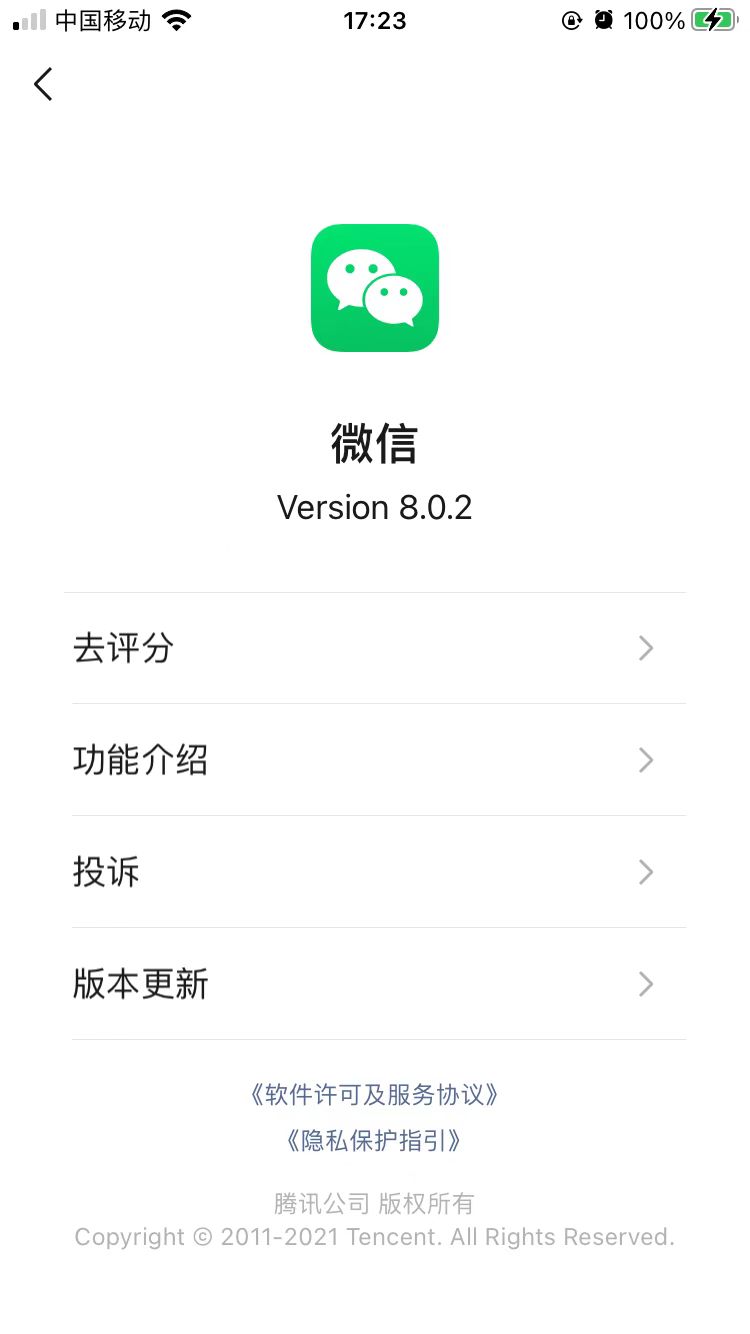
Task: Open 功能介绍 feature introduction
Action: pos(375,760)
